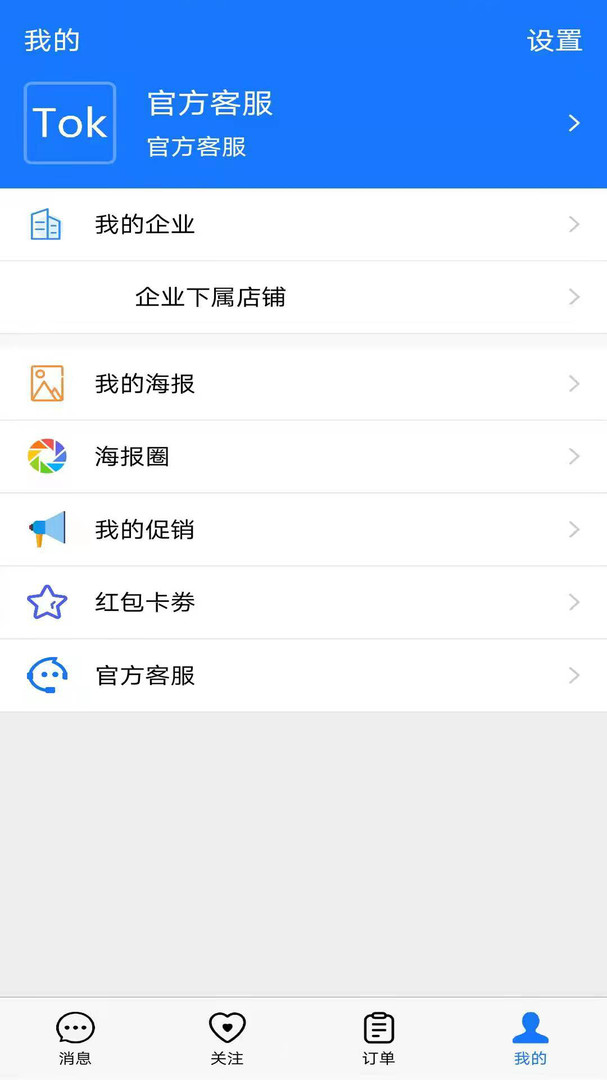Select the 我的 tab
The image size is (607, 1080).
pyautogui.click(x=530, y=1038)
